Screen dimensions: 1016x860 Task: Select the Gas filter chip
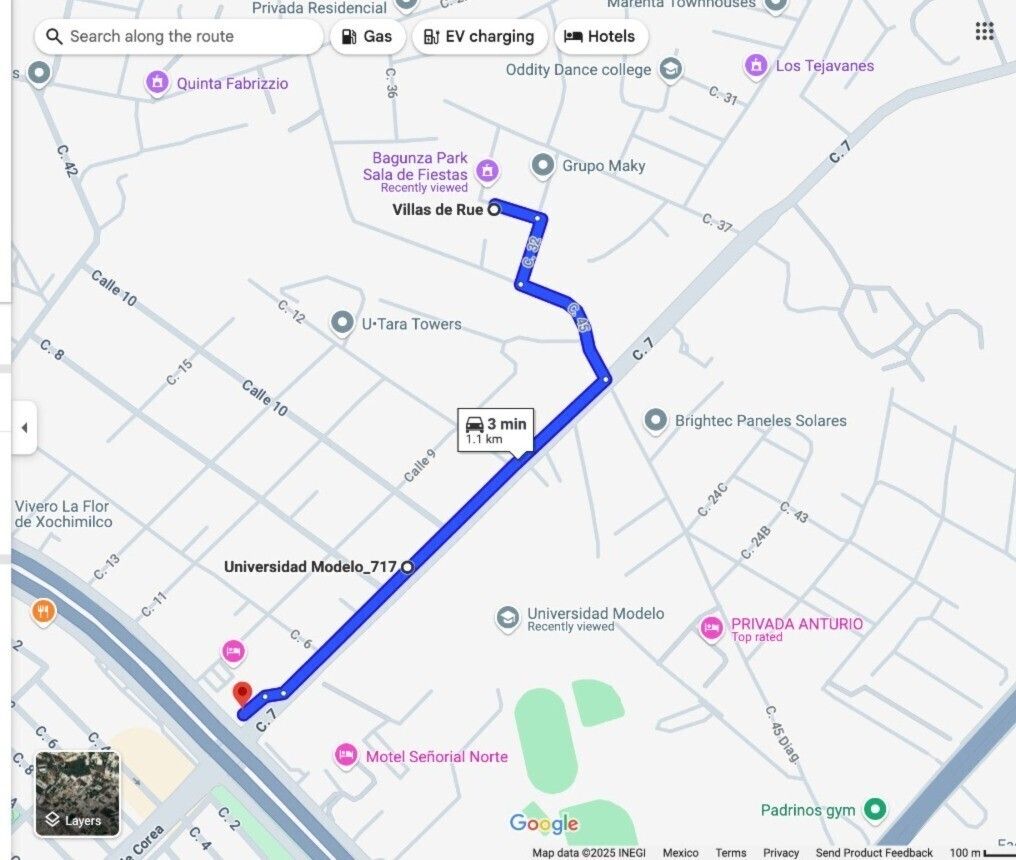coord(367,37)
